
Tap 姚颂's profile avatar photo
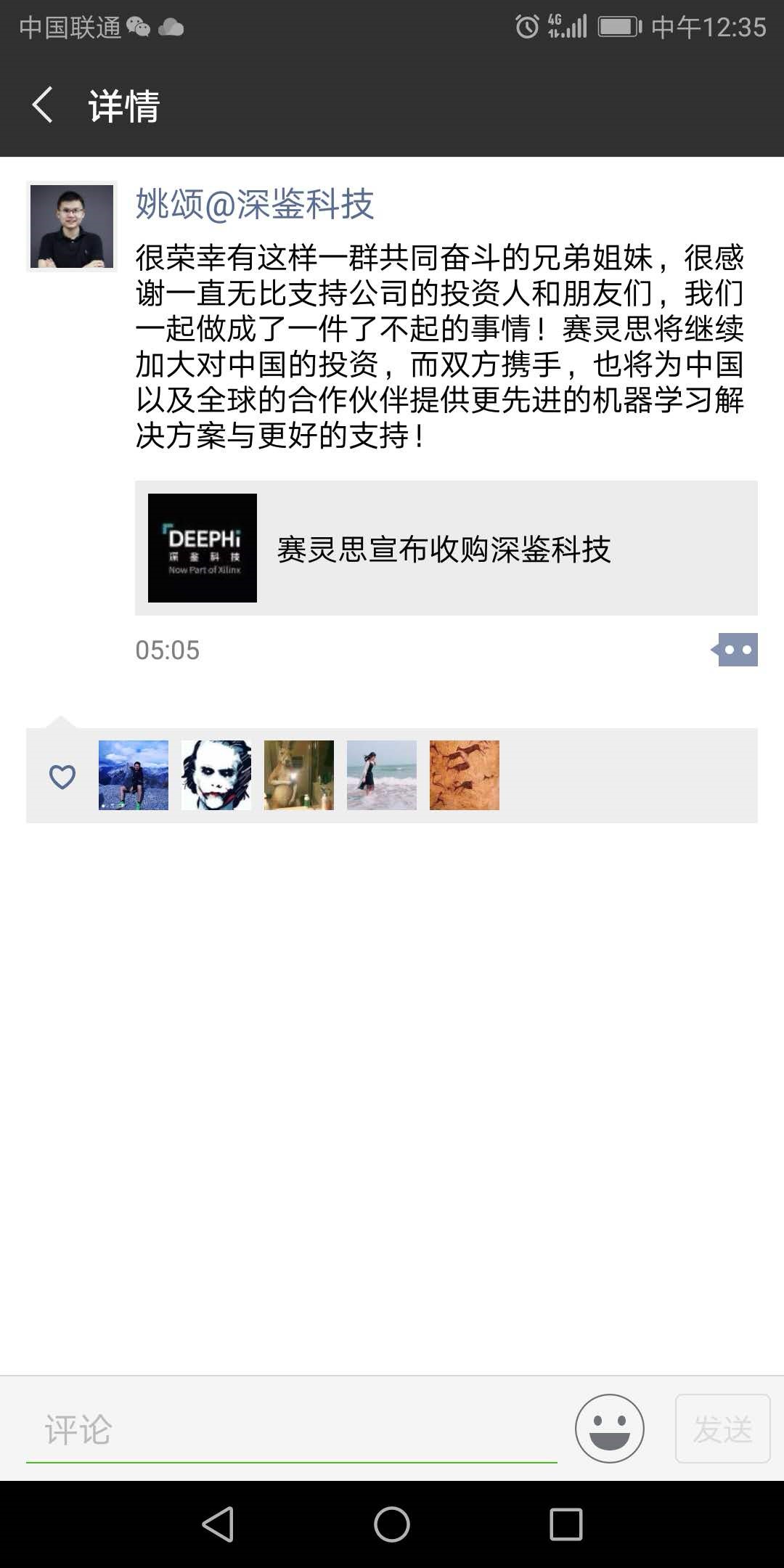[72, 225]
